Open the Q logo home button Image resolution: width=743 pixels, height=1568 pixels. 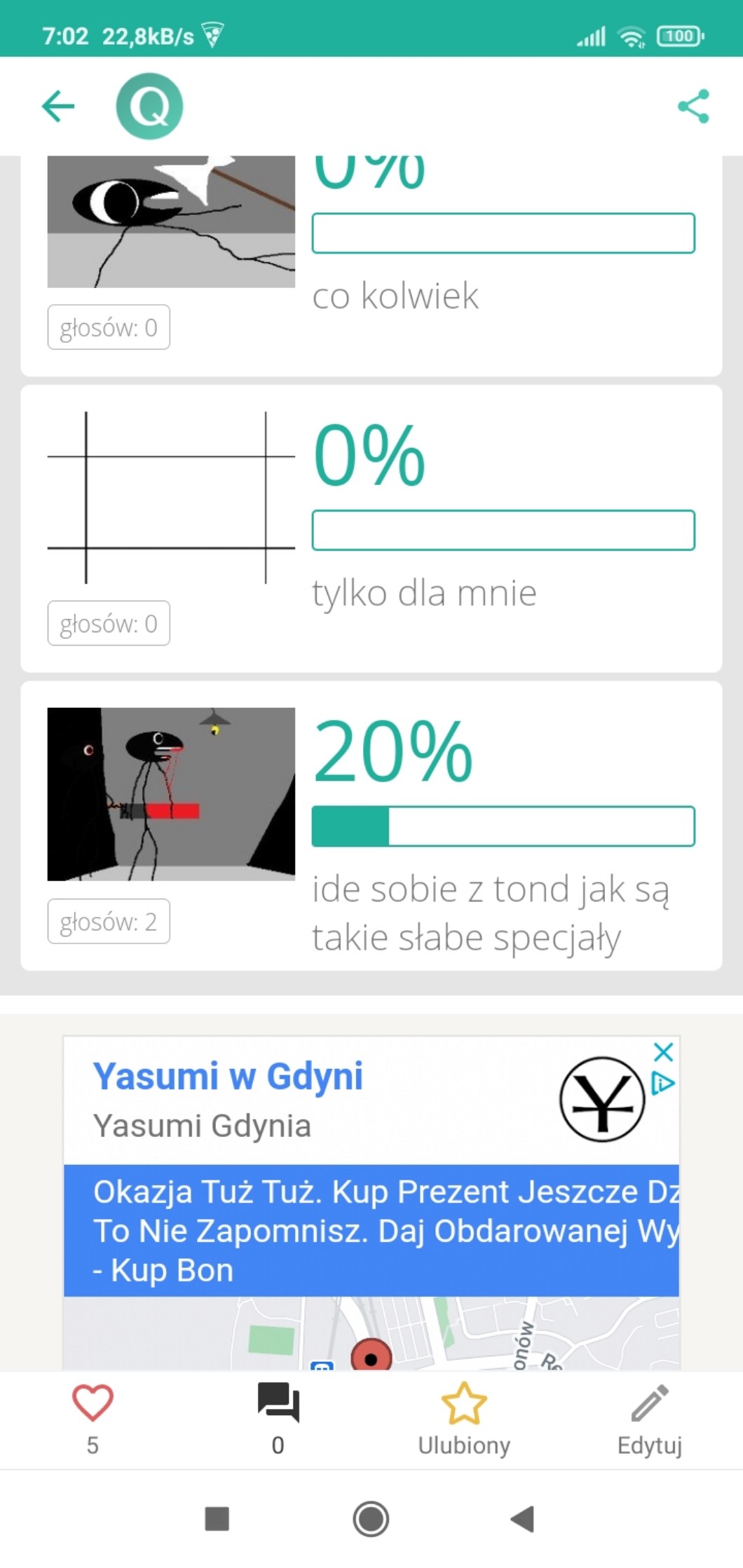coord(149,107)
